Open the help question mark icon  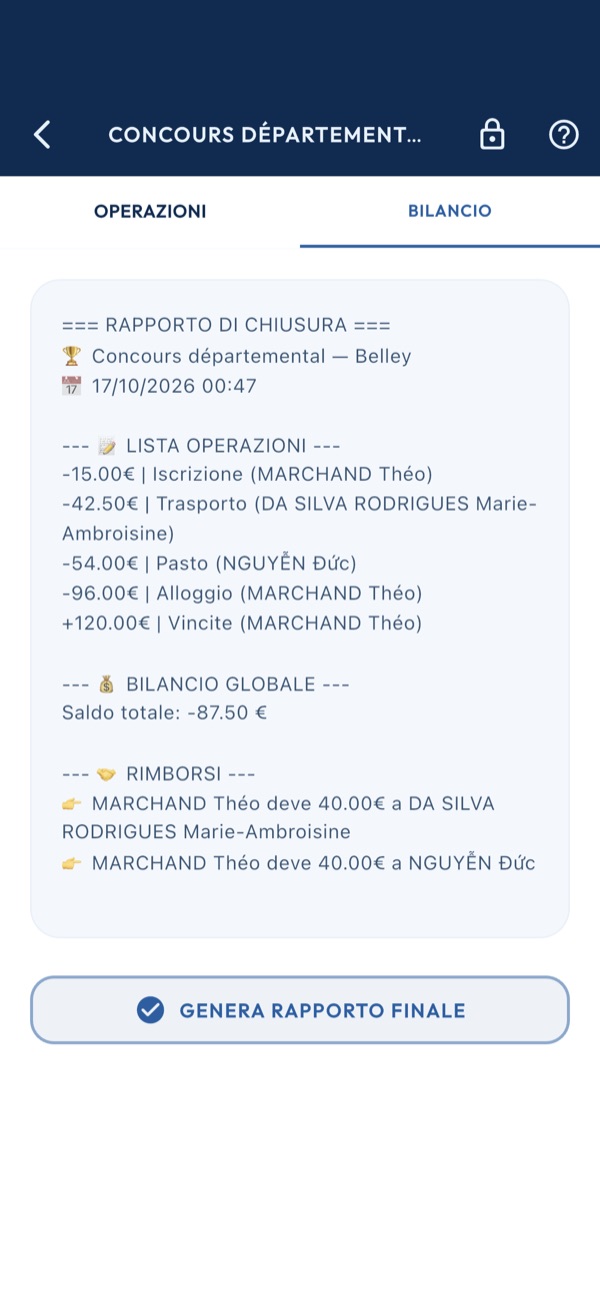(564, 134)
